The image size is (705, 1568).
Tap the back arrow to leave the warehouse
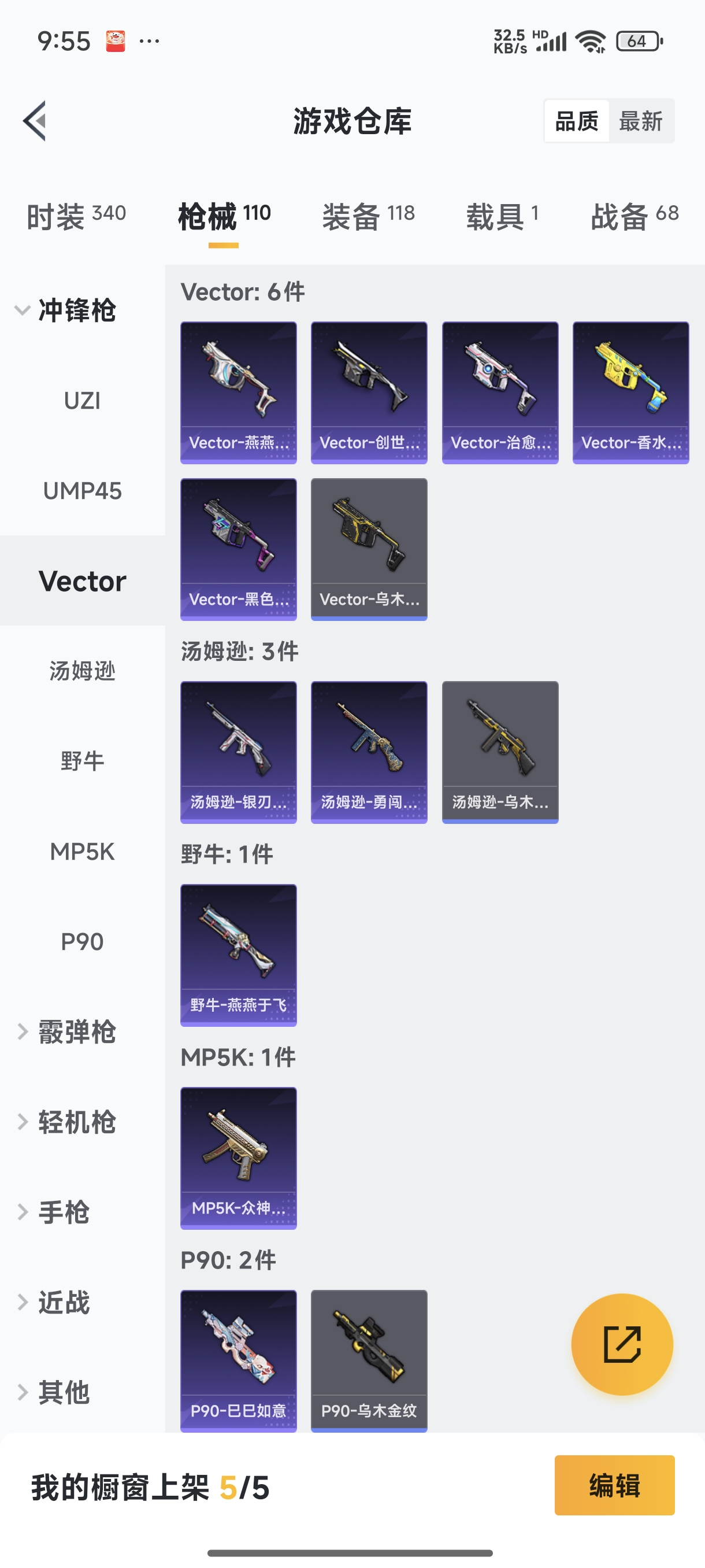click(36, 120)
